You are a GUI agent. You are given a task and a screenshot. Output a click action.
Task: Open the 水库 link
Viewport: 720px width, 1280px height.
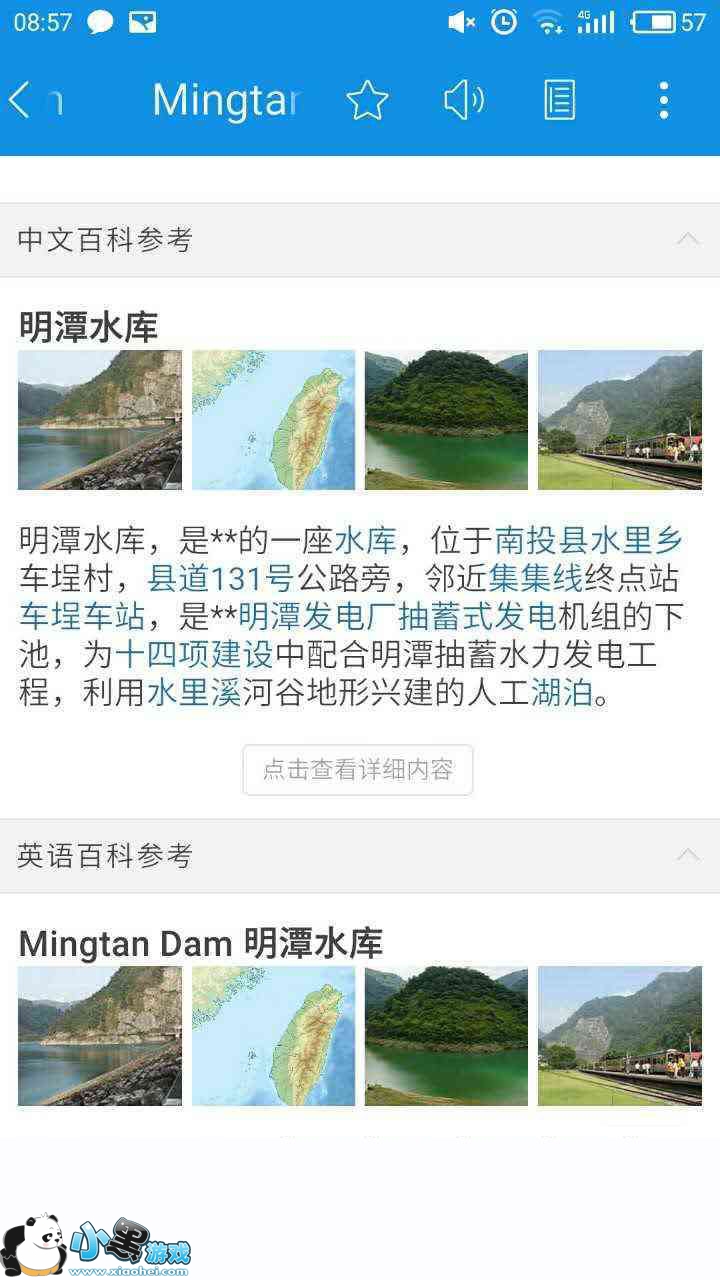(366, 541)
